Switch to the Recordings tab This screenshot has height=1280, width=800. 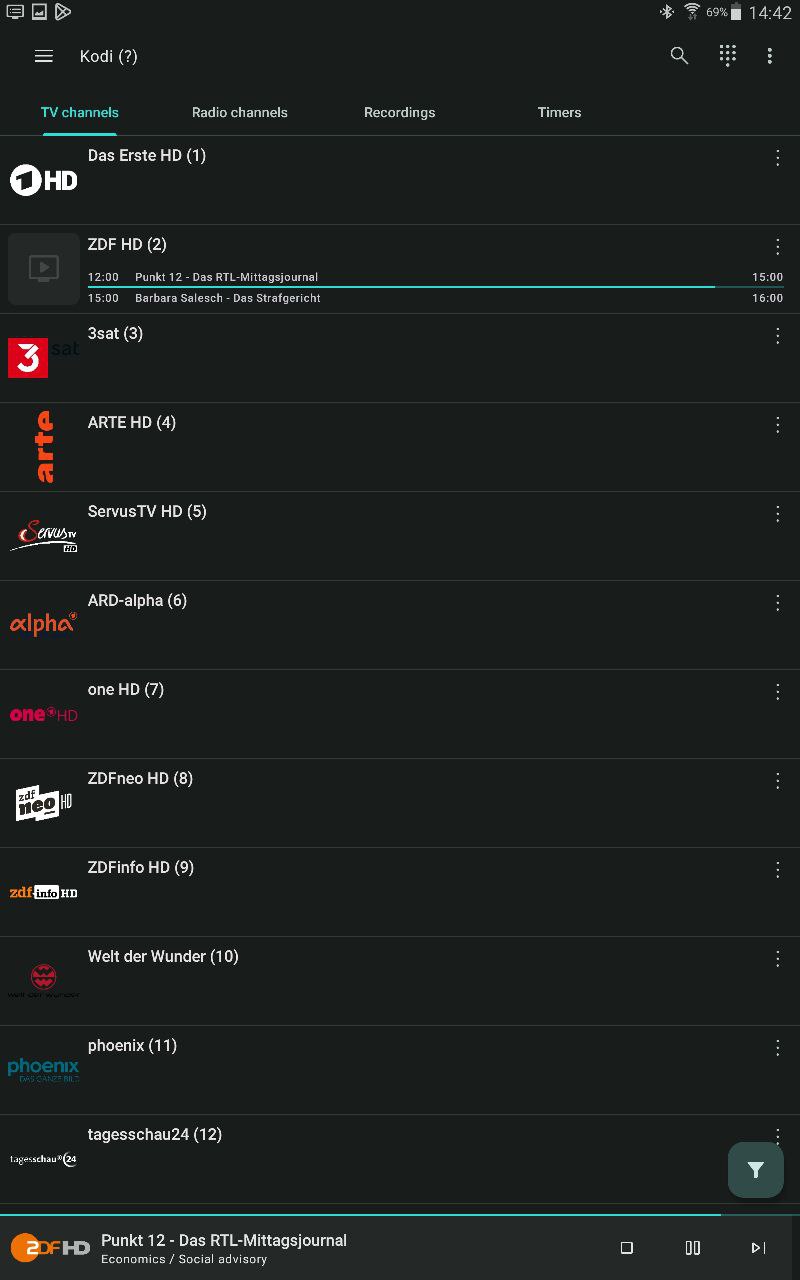pyautogui.click(x=400, y=112)
